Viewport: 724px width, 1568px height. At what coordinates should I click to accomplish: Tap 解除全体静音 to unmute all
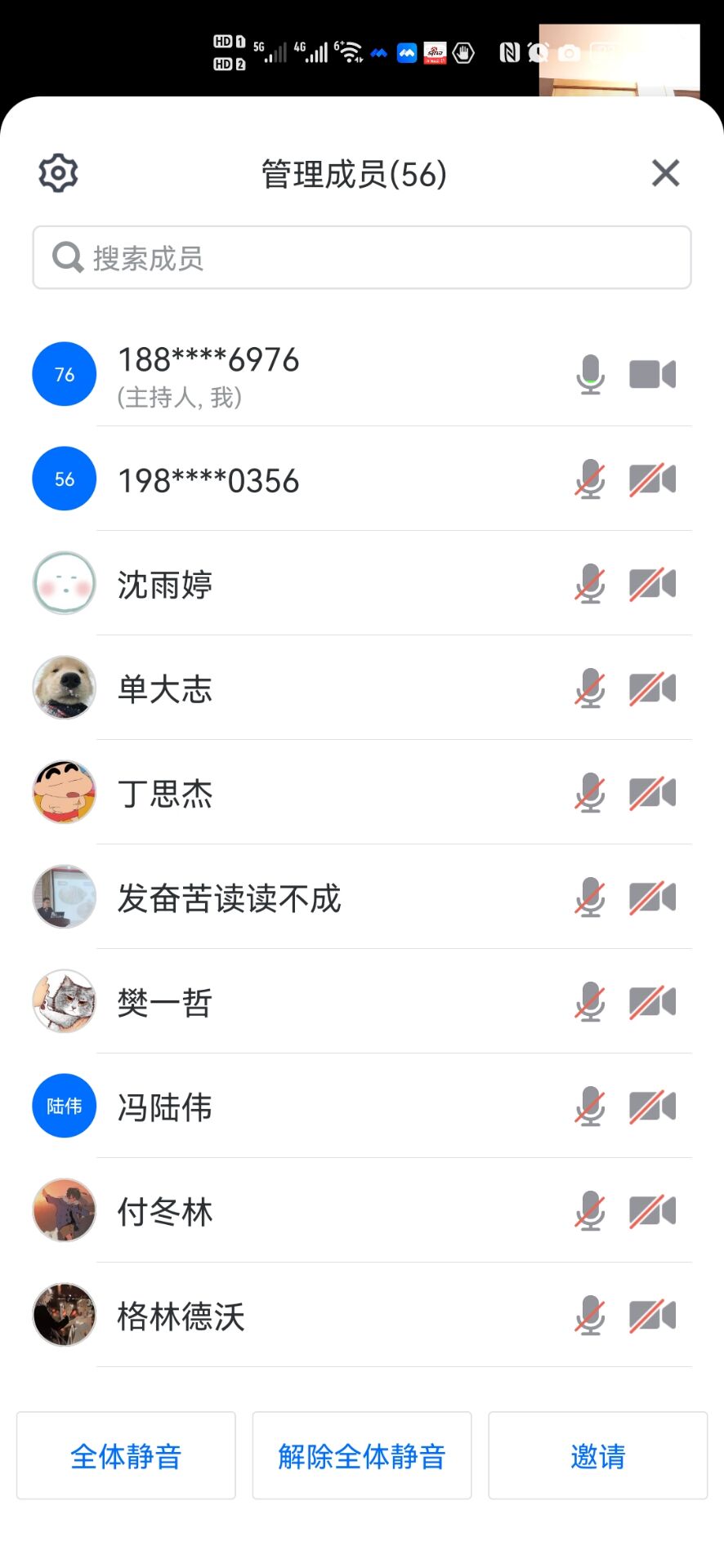362,1455
